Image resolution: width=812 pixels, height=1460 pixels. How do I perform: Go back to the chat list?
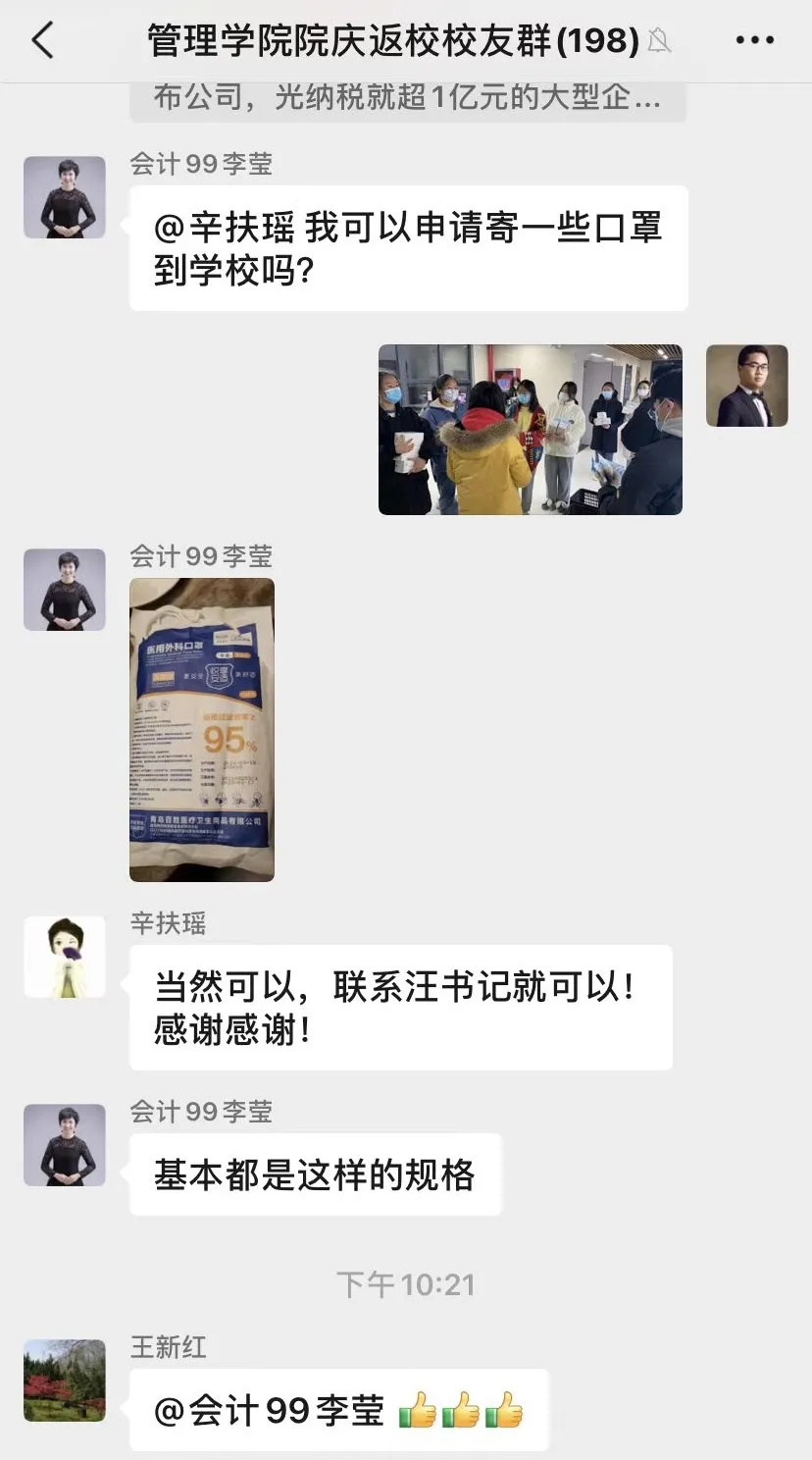[43, 41]
